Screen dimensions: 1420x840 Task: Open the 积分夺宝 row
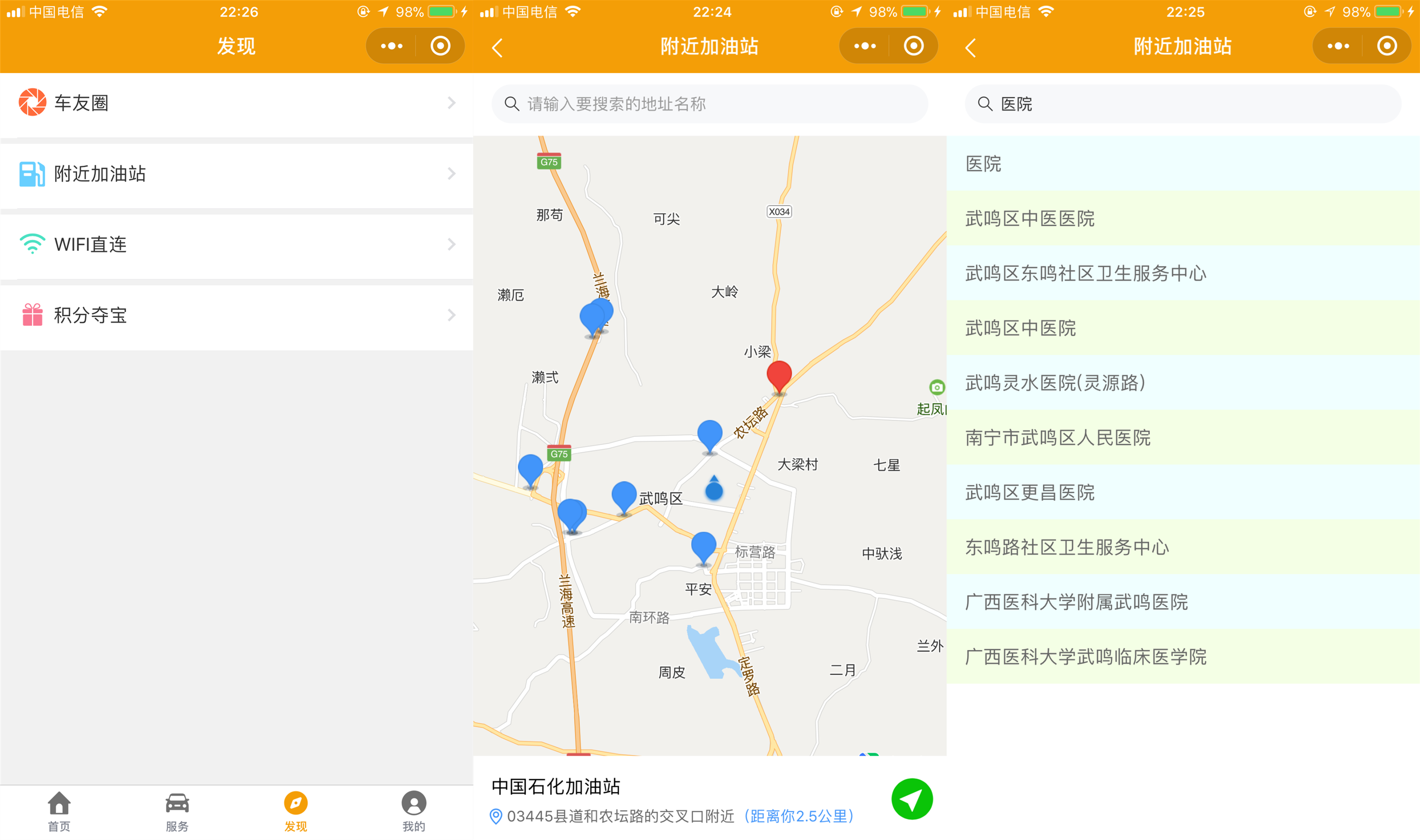[x=236, y=315]
